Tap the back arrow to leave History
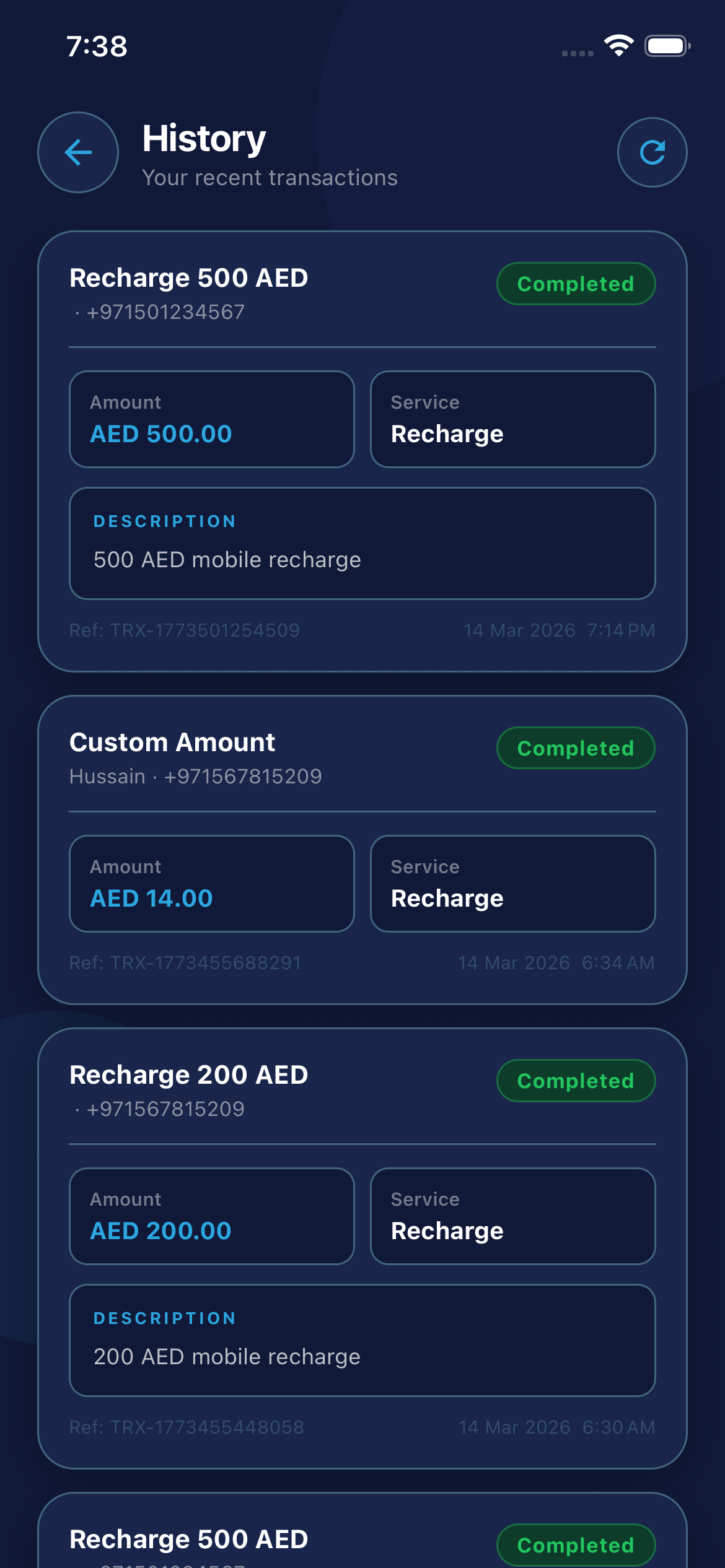The width and height of the screenshot is (725, 1568). coord(77,152)
